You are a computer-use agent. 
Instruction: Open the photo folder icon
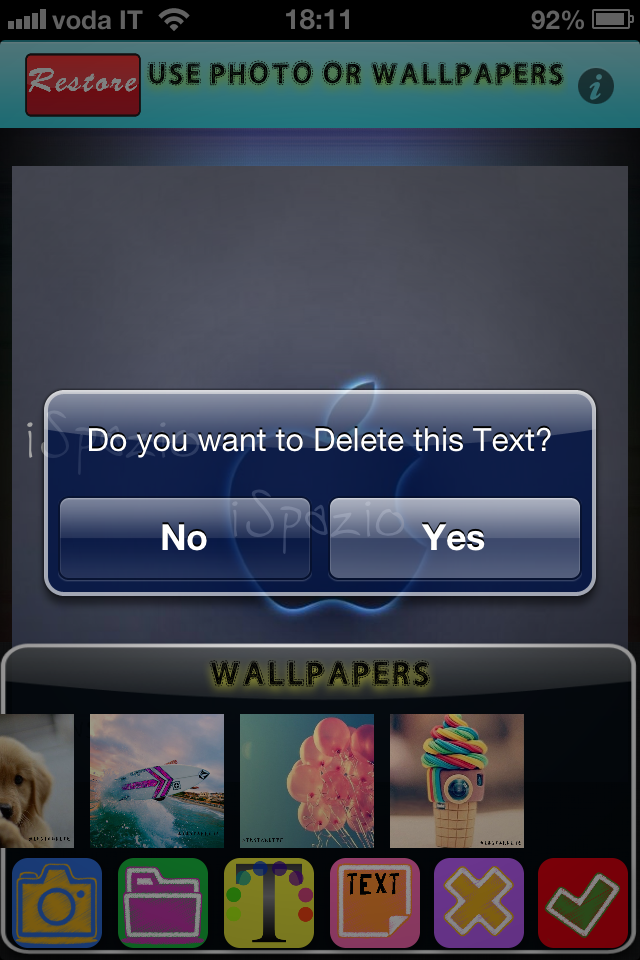click(163, 902)
